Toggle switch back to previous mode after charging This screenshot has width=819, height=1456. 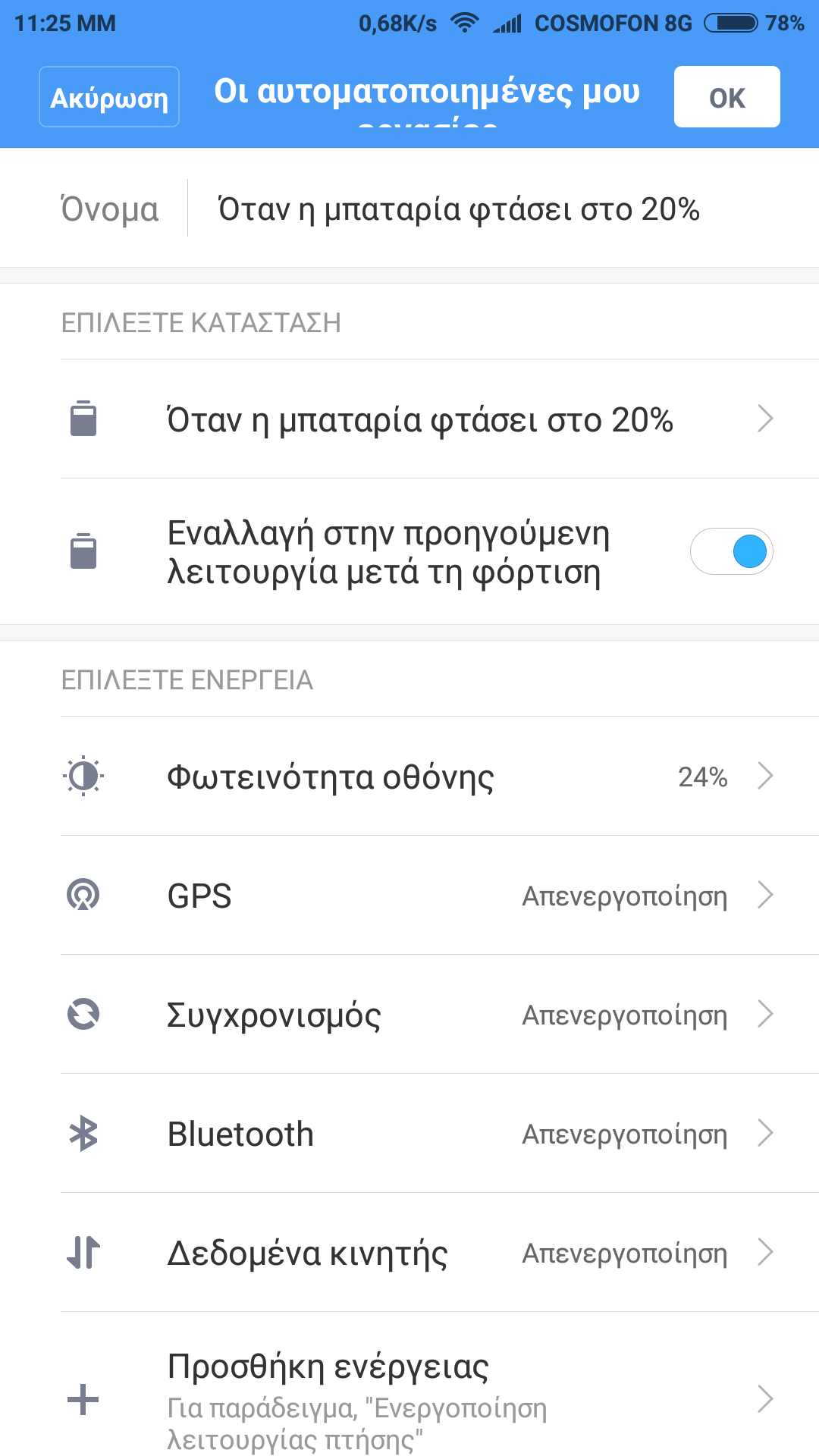point(731,551)
